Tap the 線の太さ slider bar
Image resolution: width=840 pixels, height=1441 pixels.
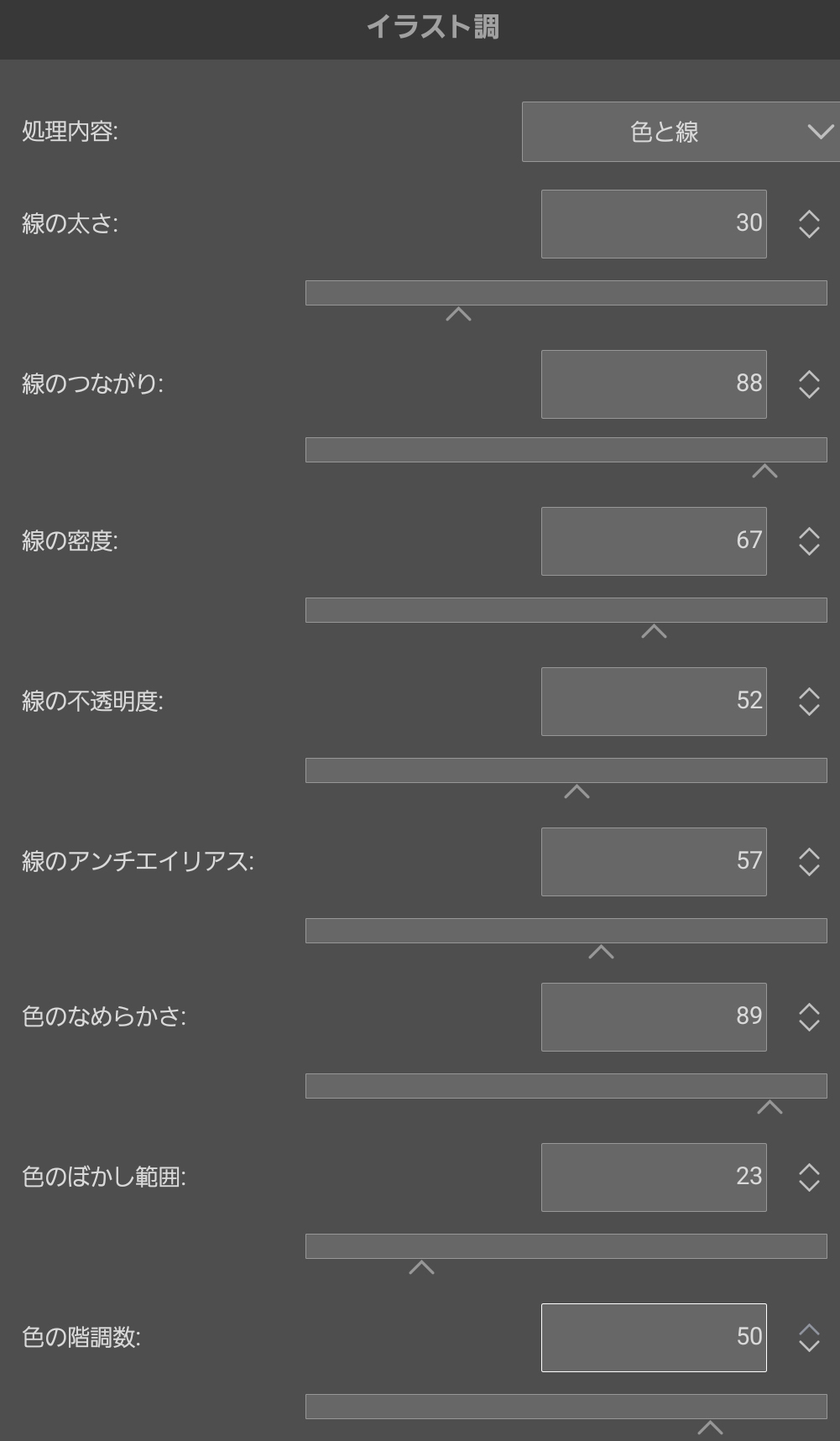tap(566, 293)
